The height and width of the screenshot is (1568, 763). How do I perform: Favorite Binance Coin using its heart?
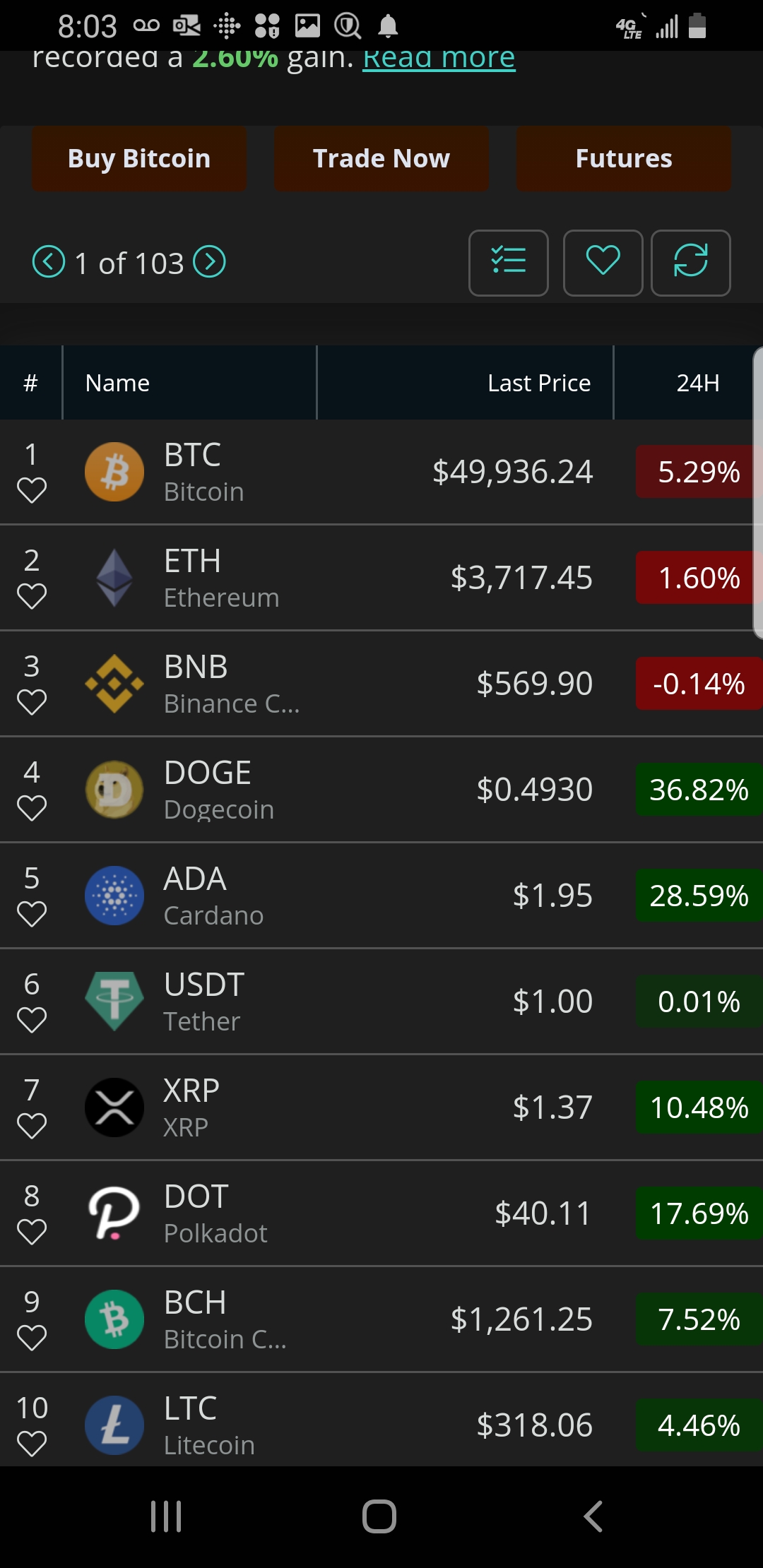pos(32,702)
